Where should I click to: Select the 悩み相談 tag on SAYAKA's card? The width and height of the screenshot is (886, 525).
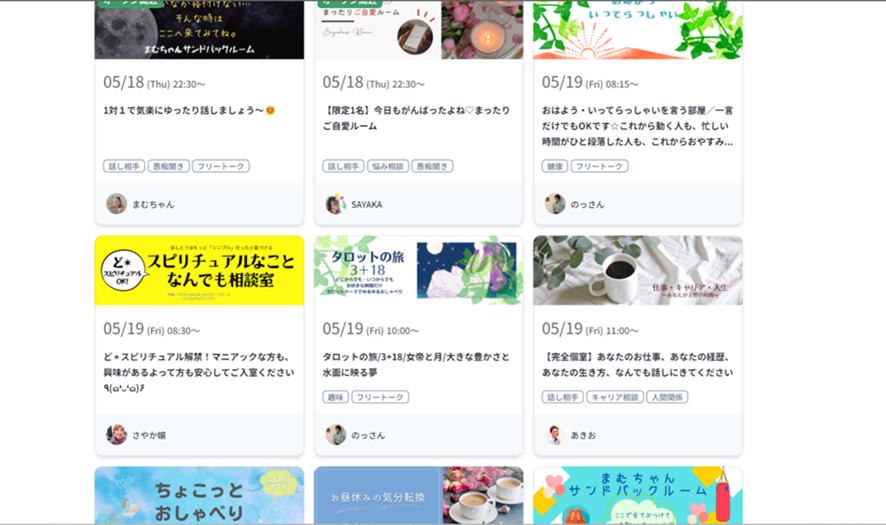tap(388, 166)
